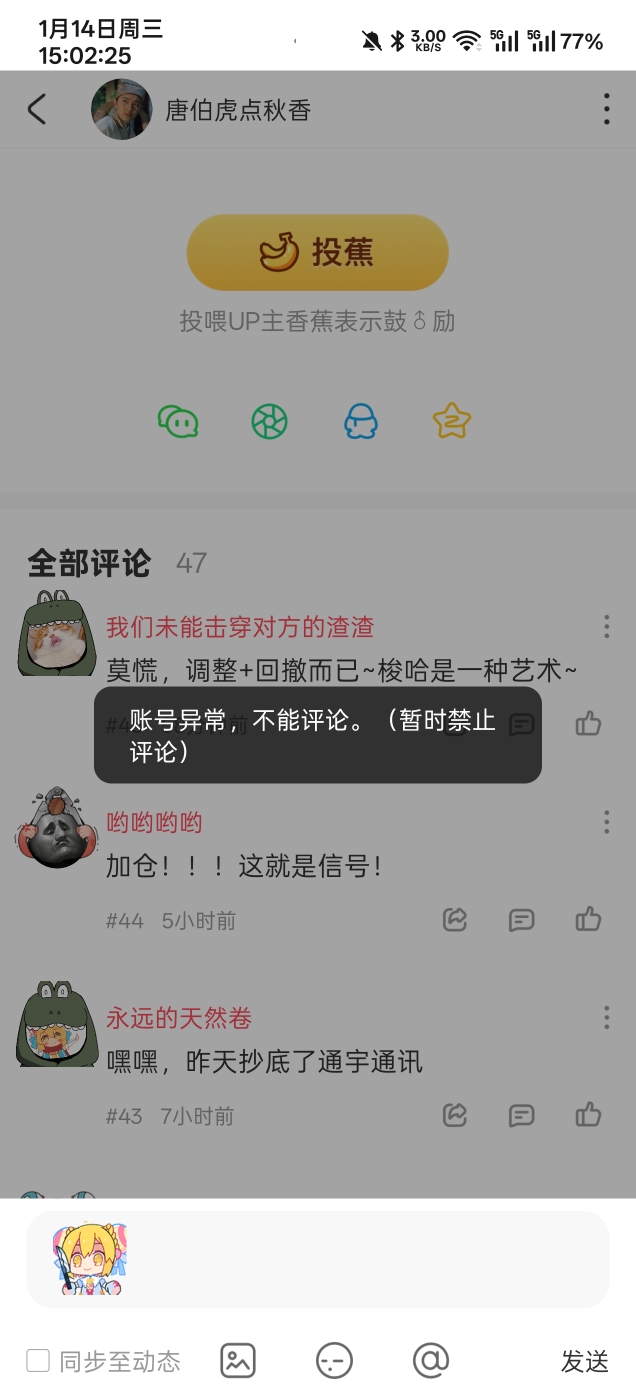Open the menu on 我们未能击穿对方的渣渣's comment

[x=606, y=627]
